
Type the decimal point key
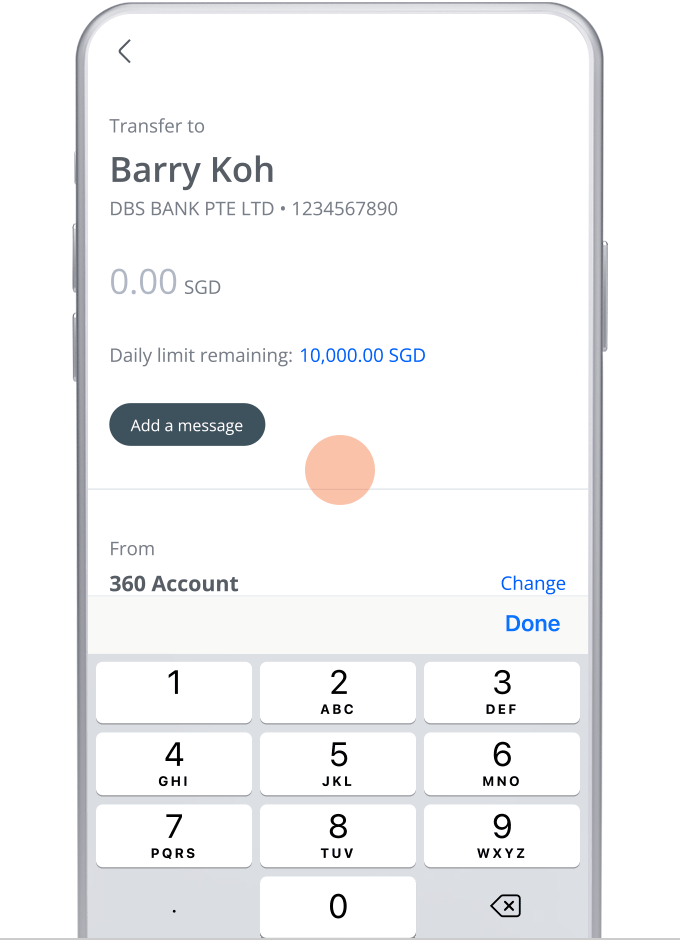tap(174, 908)
